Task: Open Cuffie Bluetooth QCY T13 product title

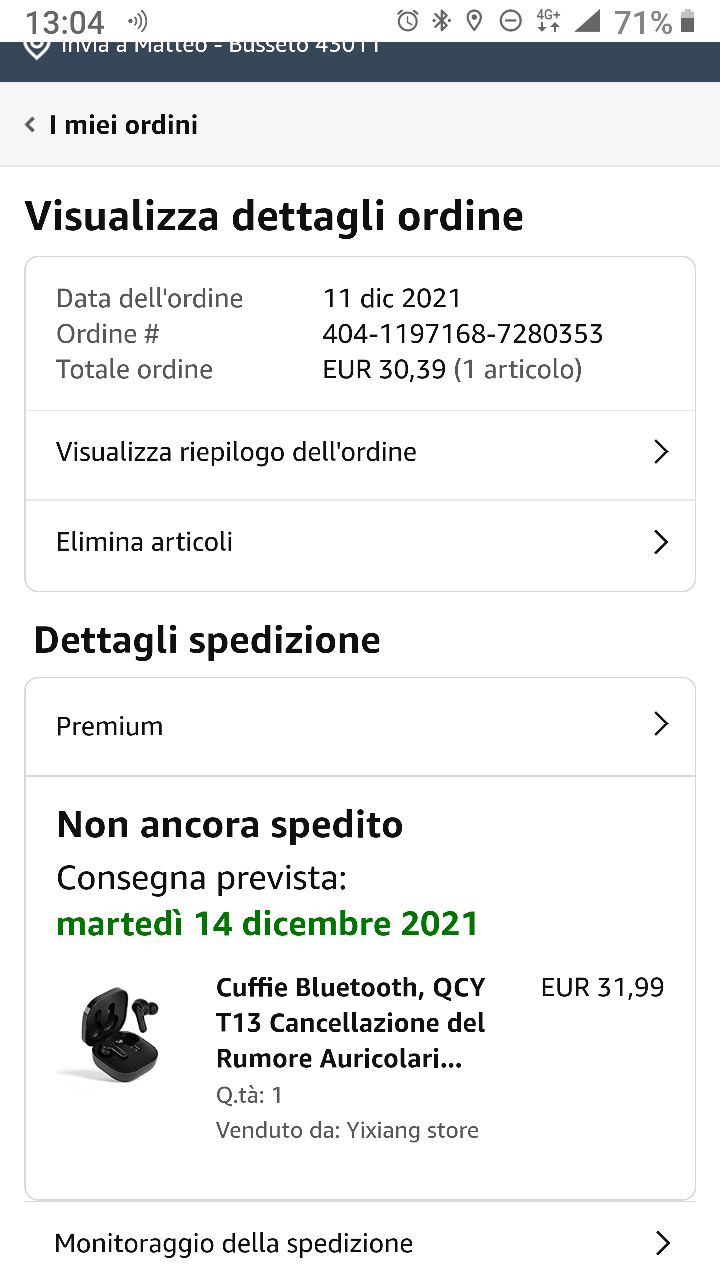Action: [x=350, y=1023]
